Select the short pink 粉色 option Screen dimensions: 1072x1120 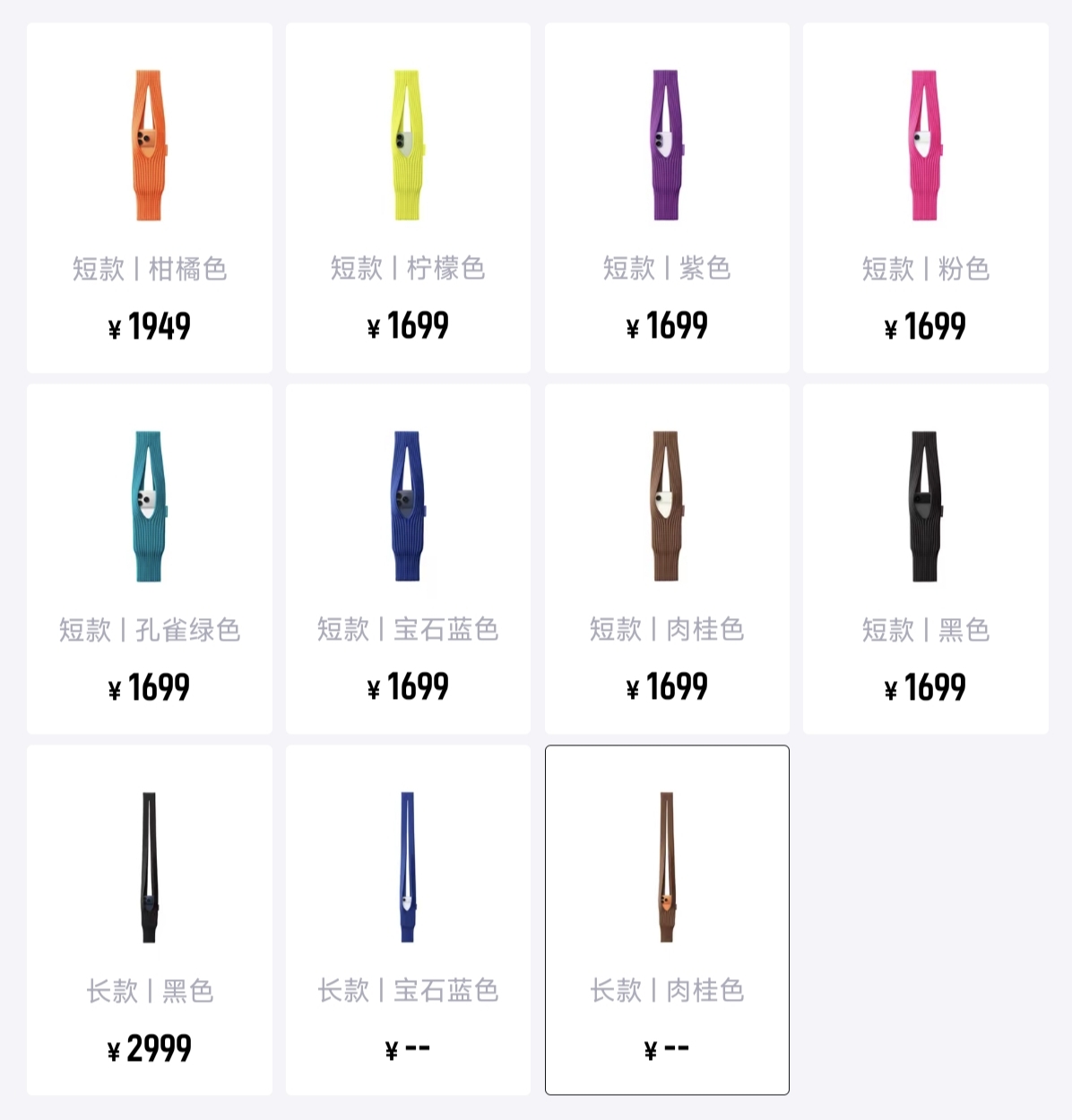pos(925,198)
